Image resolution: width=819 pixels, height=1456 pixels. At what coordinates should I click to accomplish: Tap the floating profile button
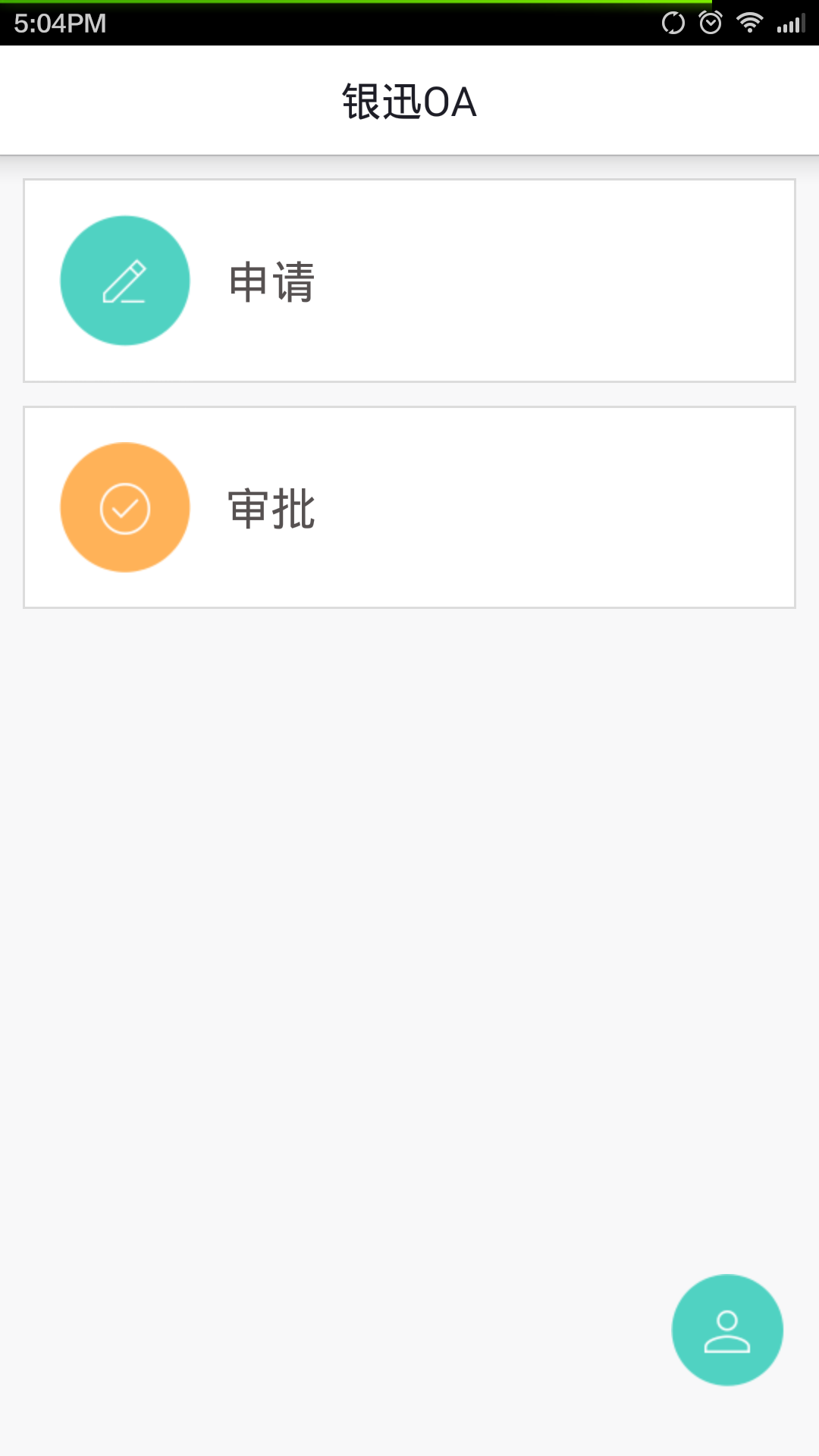pyautogui.click(x=726, y=1330)
